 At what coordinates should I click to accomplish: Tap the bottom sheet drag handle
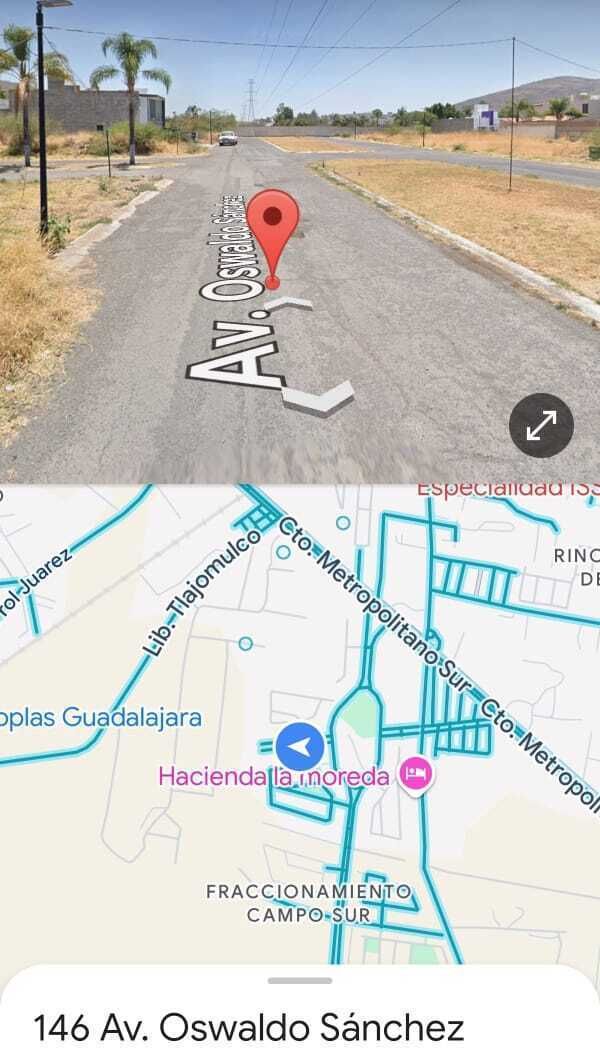299,980
